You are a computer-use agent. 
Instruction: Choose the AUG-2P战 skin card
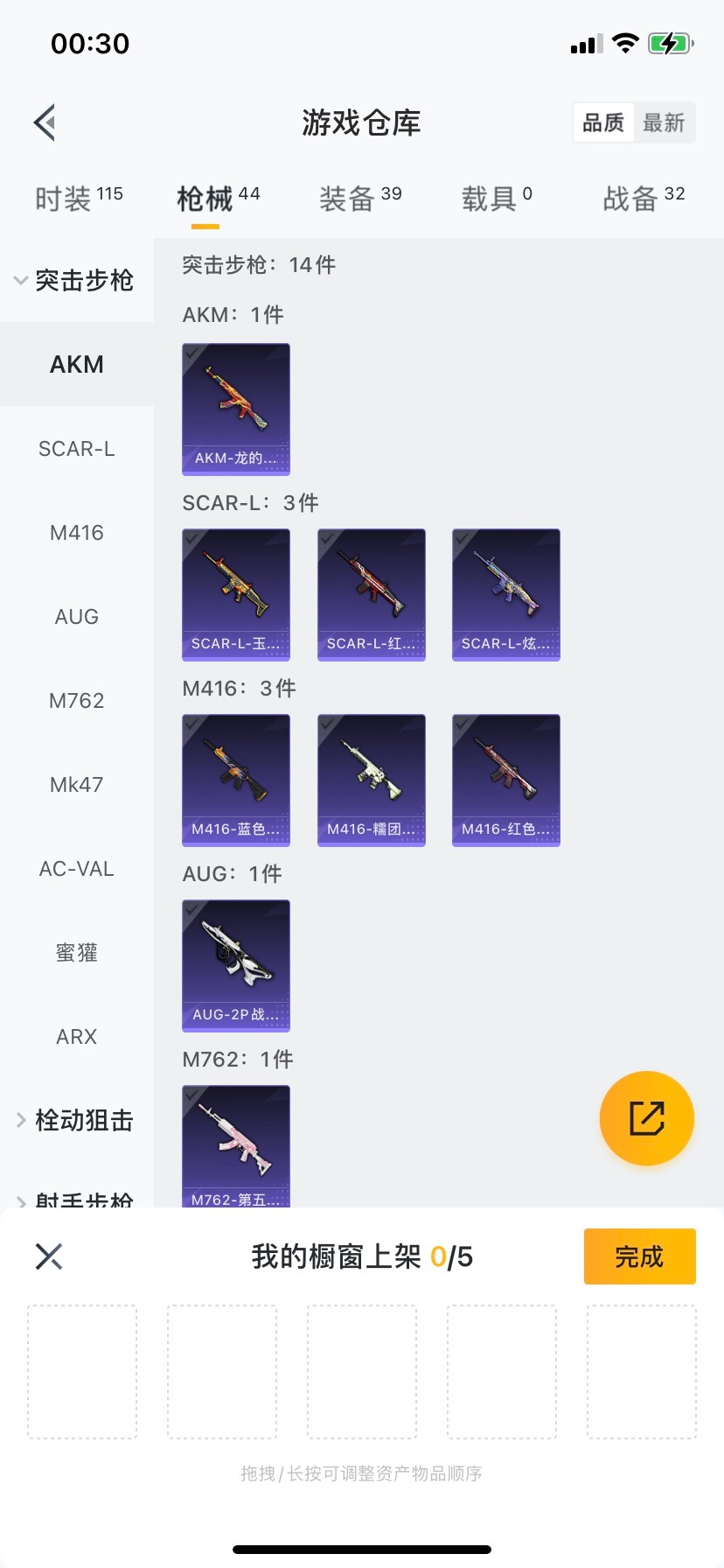(236, 965)
